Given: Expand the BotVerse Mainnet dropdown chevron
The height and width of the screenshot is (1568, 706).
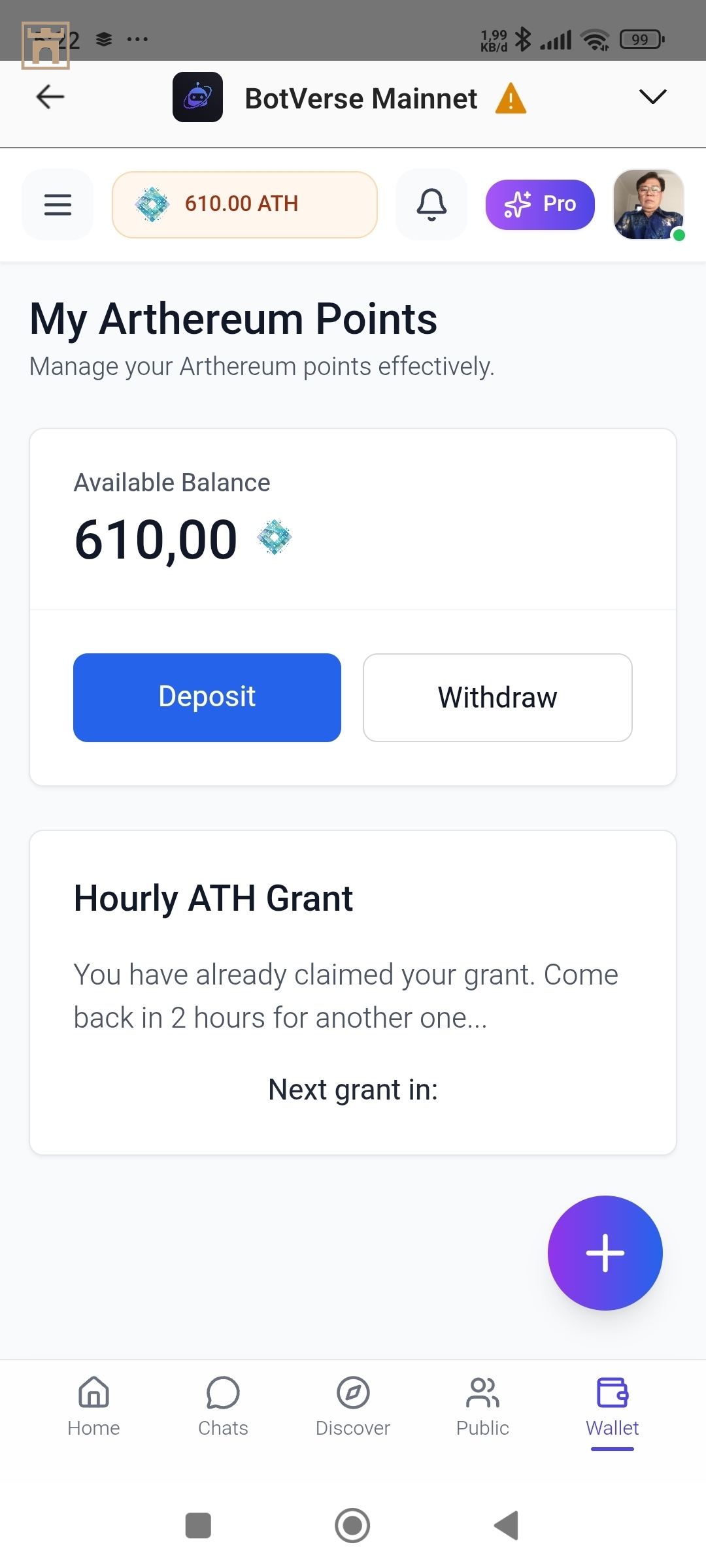Looking at the screenshot, I should pyautogui.click(x=652, y=97).
